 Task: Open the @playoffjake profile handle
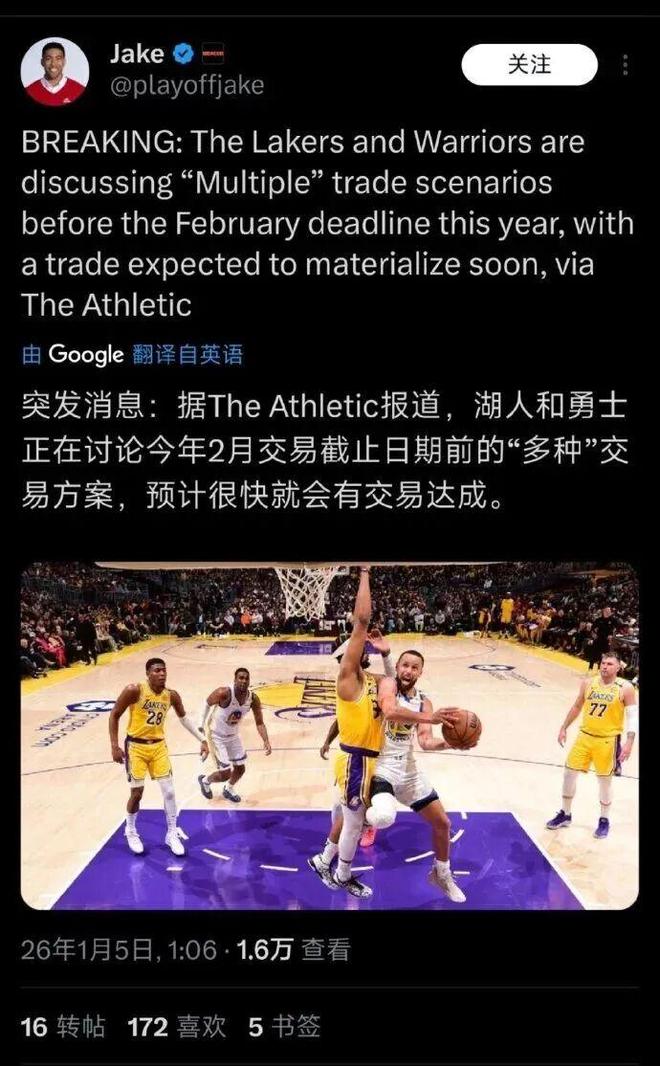point(186,86)
